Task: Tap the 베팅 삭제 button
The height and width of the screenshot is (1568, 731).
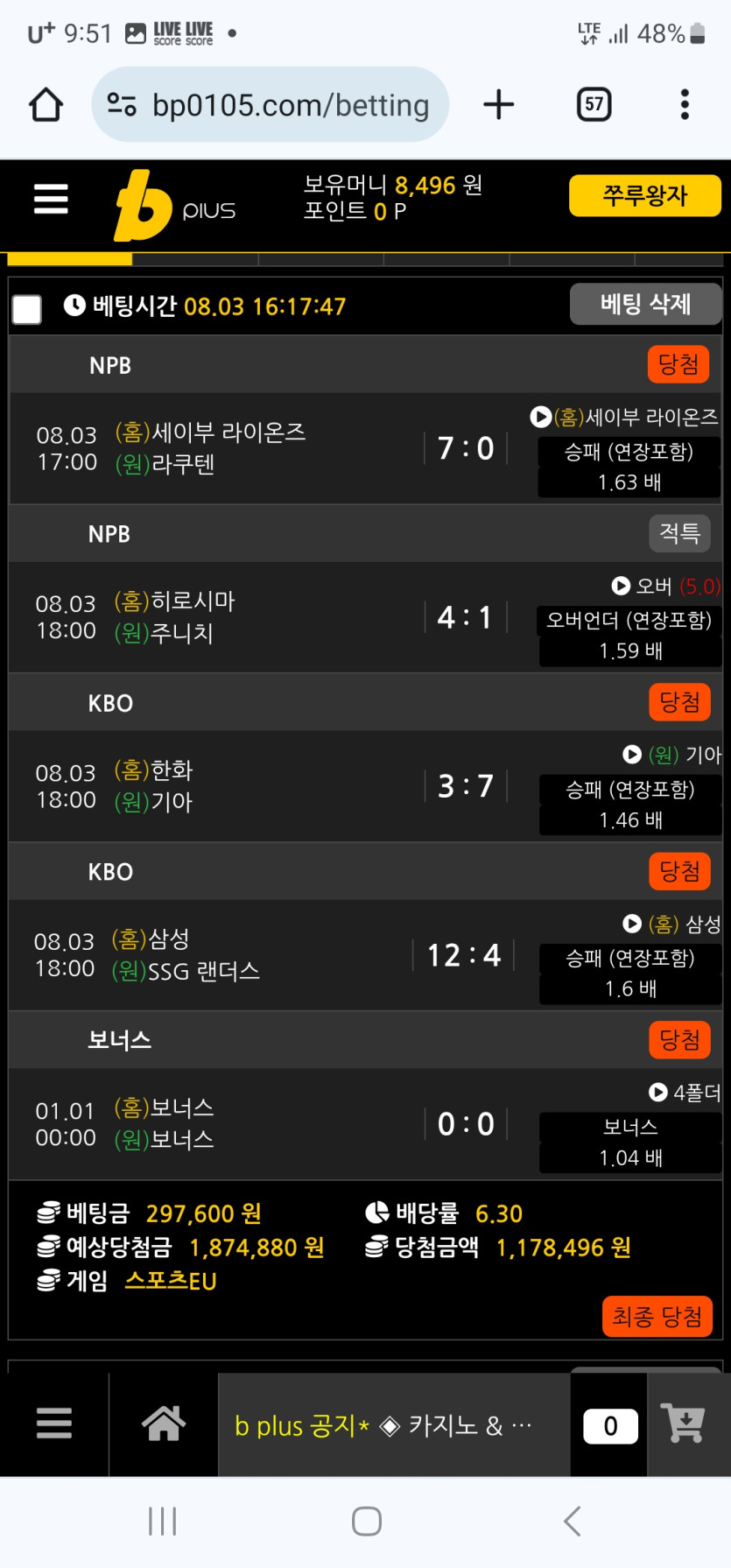Action: (646, 305)
